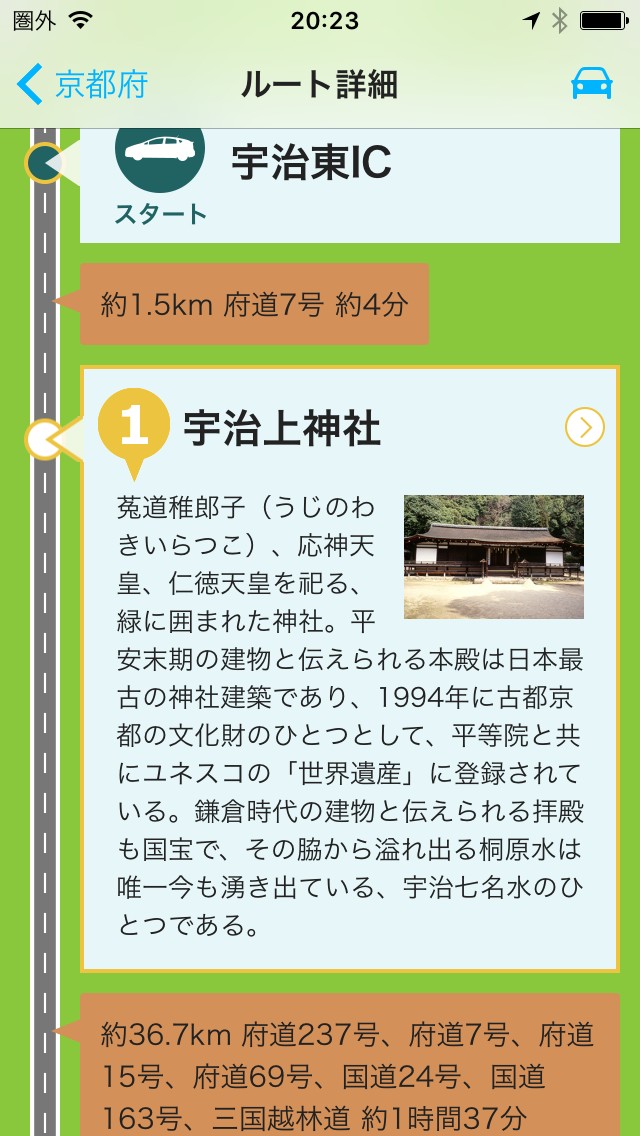
Task: Tap the car icon in the top bar
Action: coord(591,85)
